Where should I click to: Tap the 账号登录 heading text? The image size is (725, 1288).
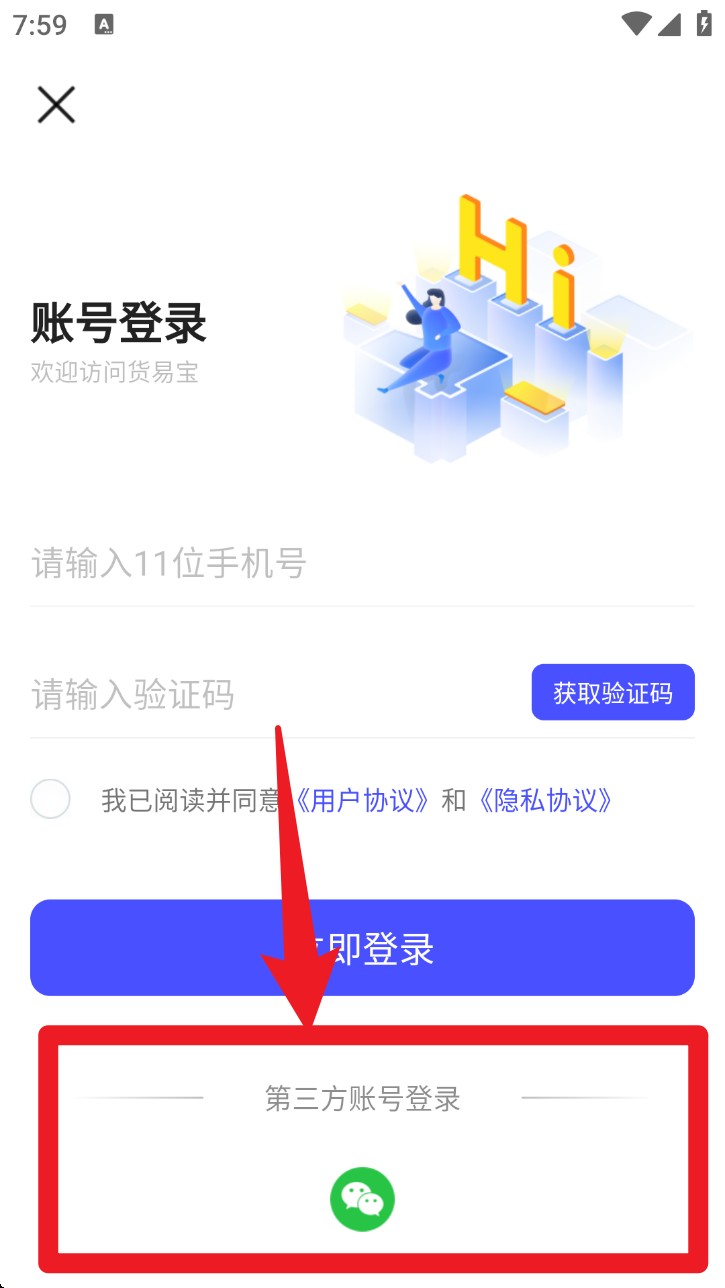pyautogui.click(x=118, y=325)
